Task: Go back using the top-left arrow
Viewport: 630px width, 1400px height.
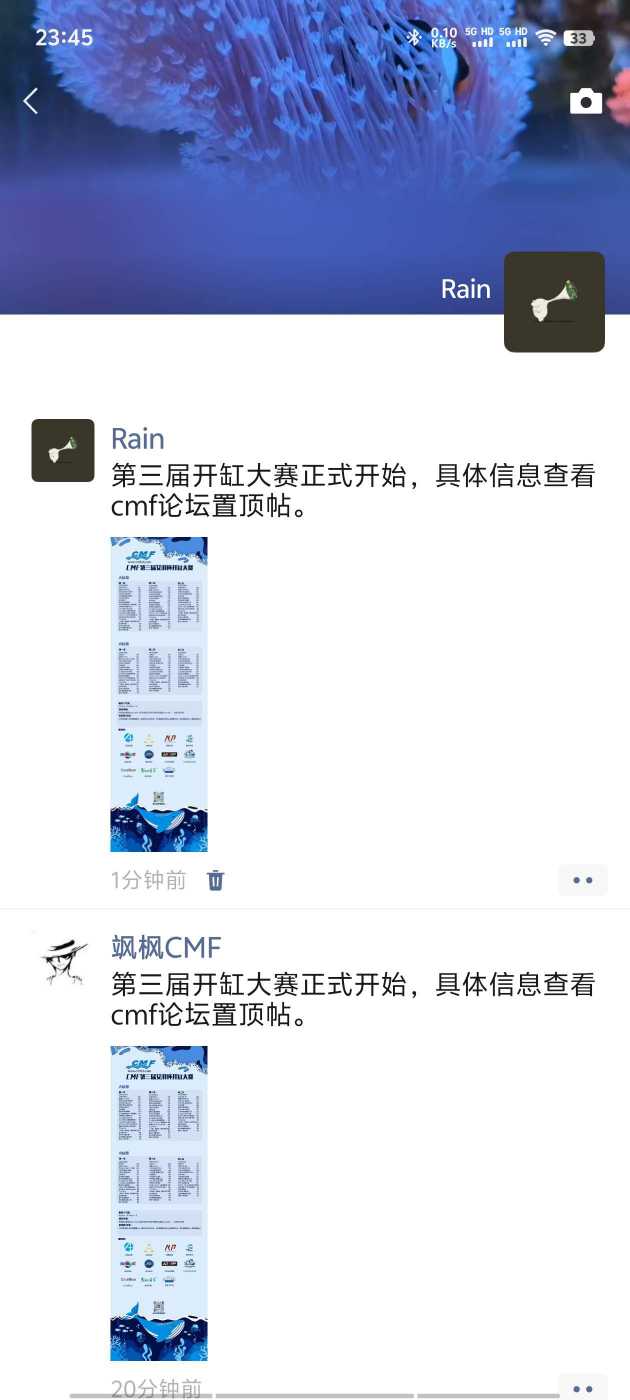Action: point(31,100)
